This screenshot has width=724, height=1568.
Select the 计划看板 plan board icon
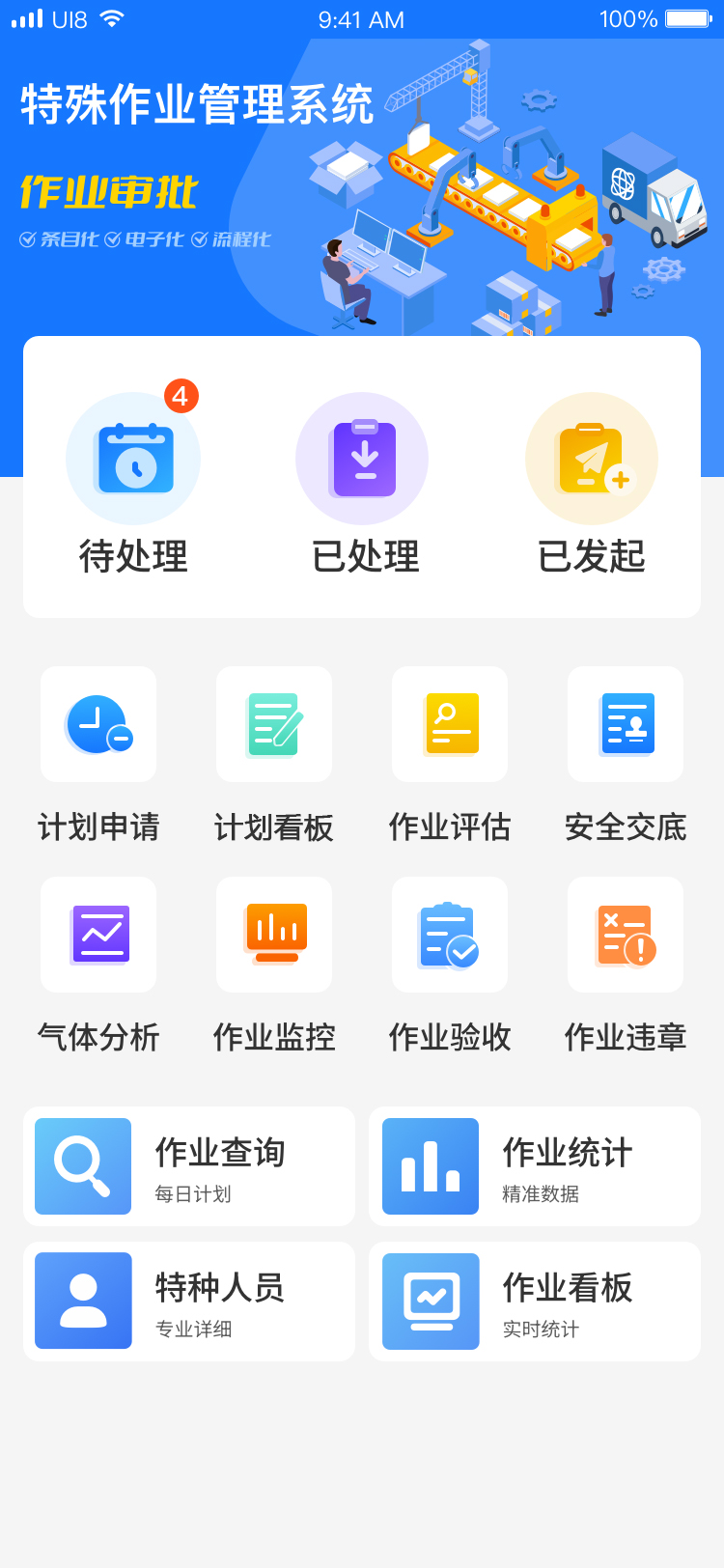click(273, 724)
